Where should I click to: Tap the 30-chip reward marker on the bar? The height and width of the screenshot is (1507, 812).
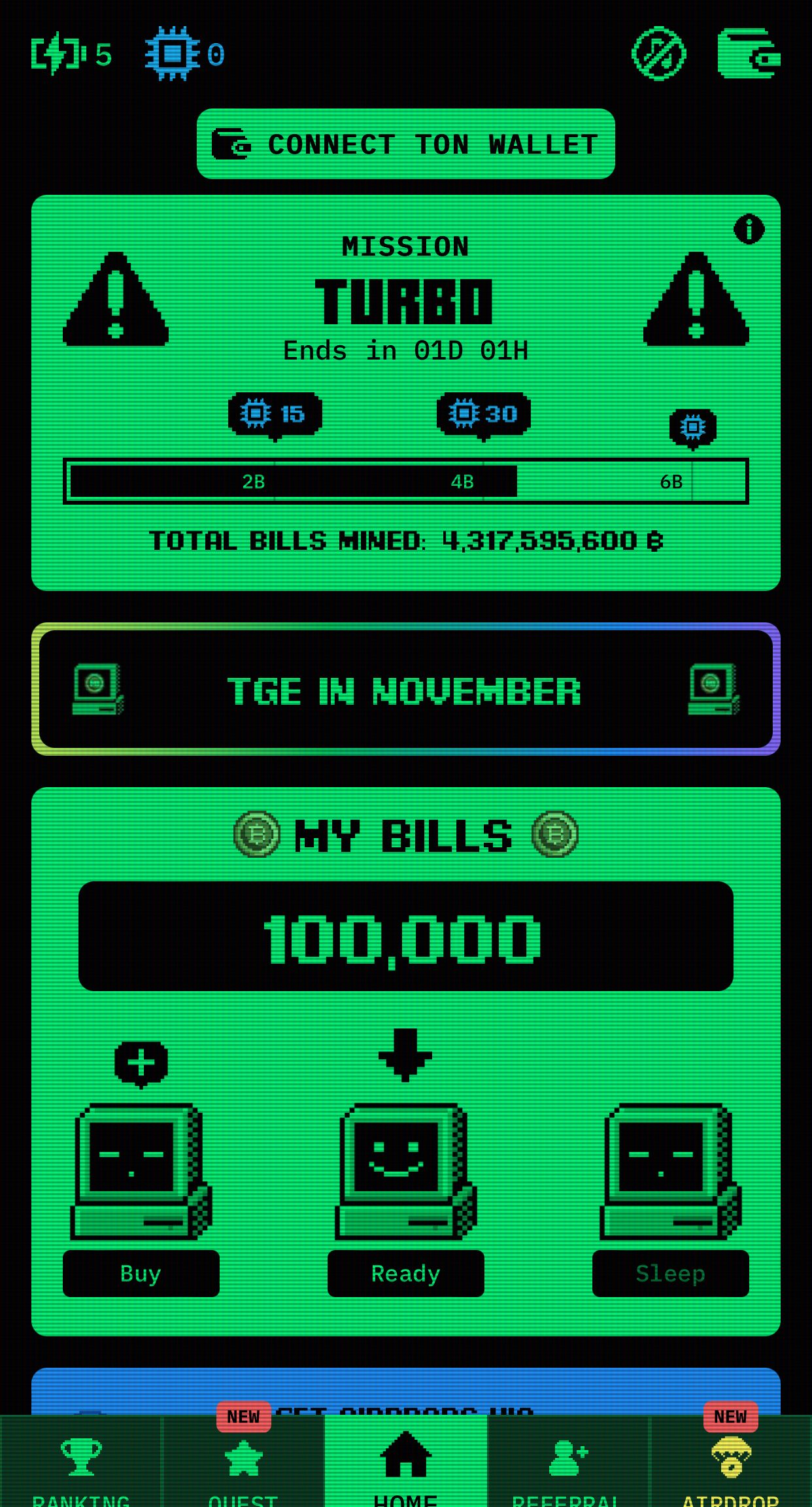(484, 415)
